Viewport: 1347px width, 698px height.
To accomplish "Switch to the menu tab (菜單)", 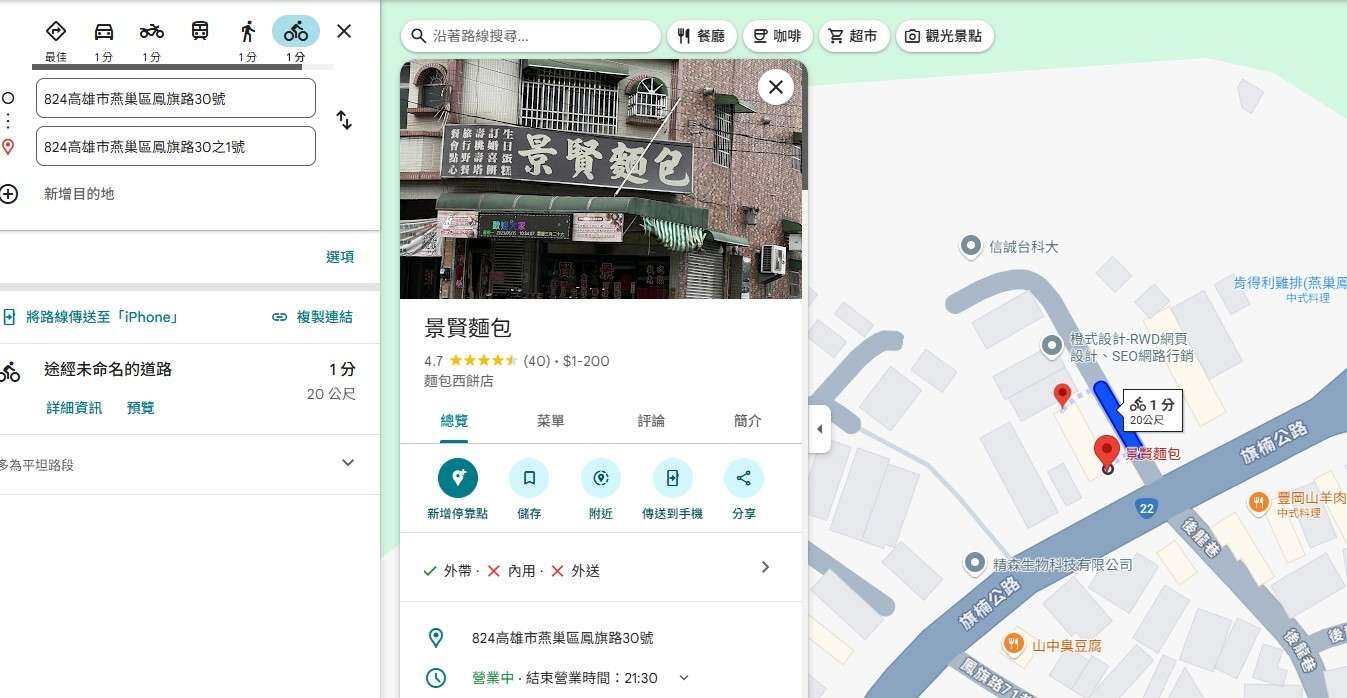I will [x=550, y=421].
